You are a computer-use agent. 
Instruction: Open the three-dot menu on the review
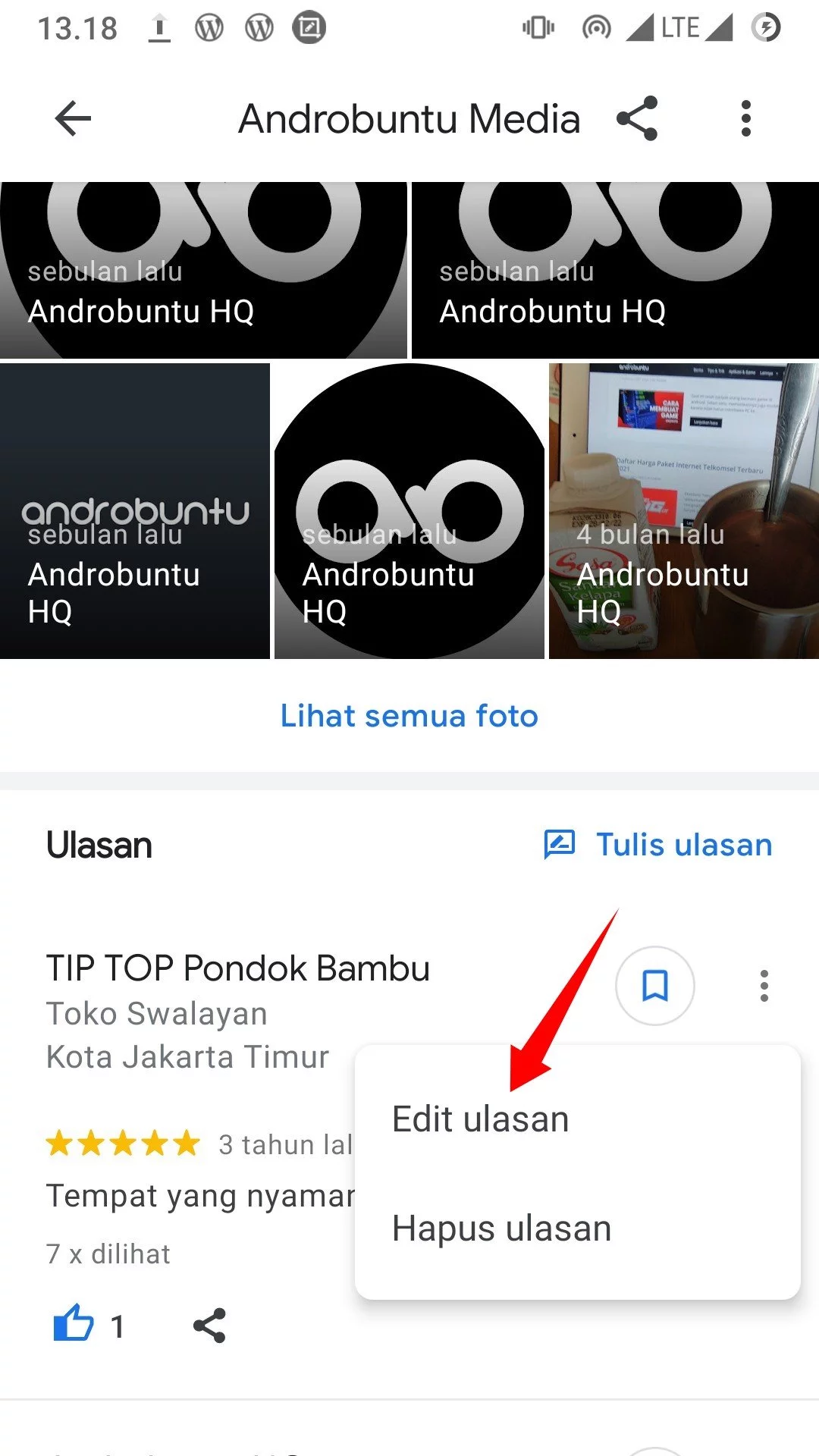click(763, 984)
